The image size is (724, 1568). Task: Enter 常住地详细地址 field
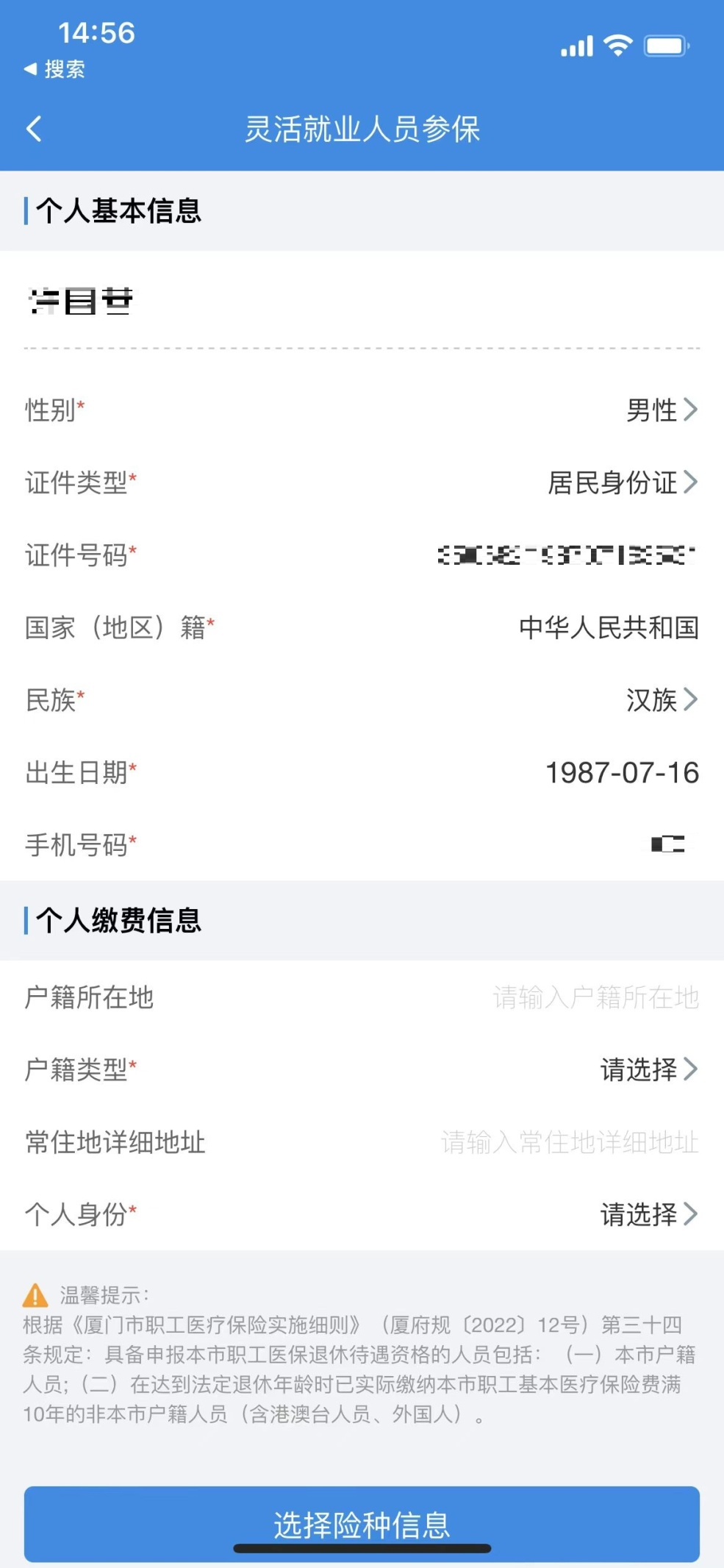(569, 1142)
